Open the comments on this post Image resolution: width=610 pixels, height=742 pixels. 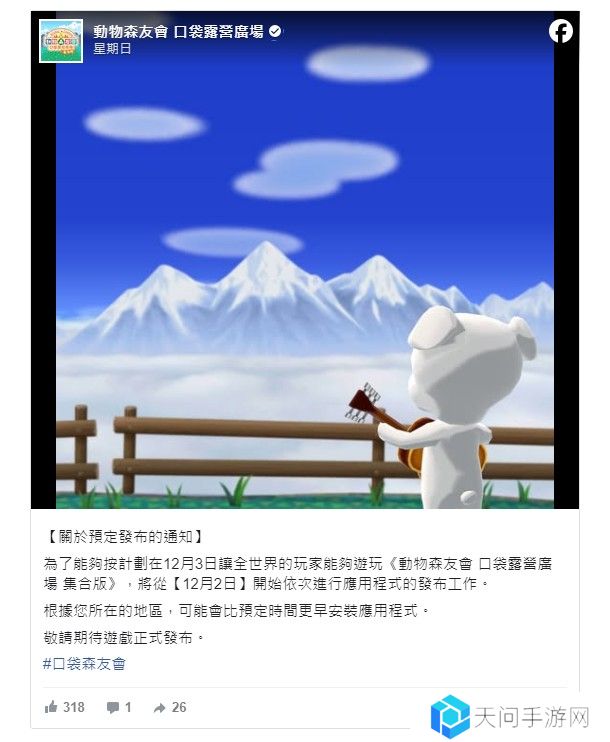(x=113, y=707)
